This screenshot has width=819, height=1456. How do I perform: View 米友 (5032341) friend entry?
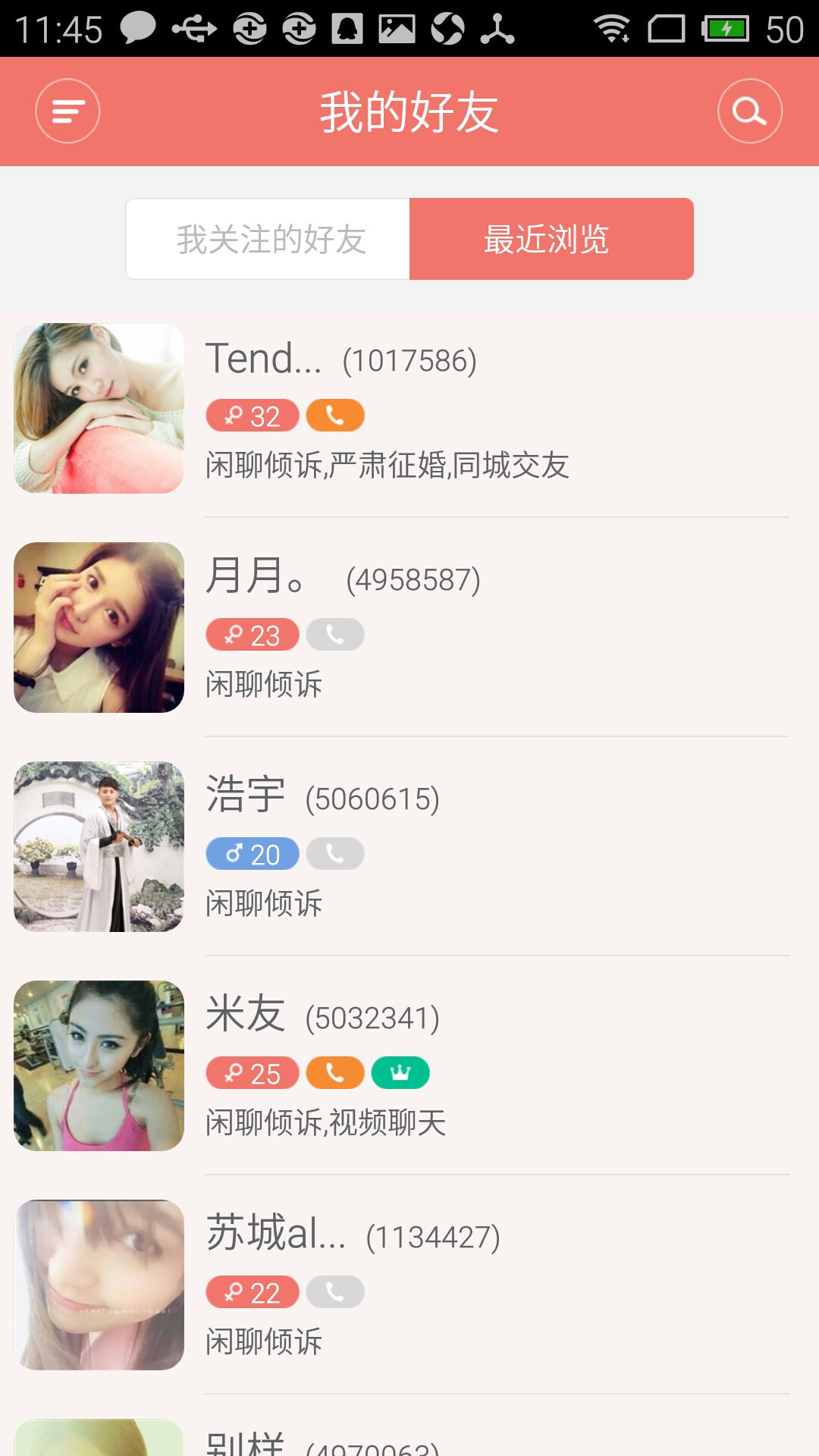[493, 1066]
